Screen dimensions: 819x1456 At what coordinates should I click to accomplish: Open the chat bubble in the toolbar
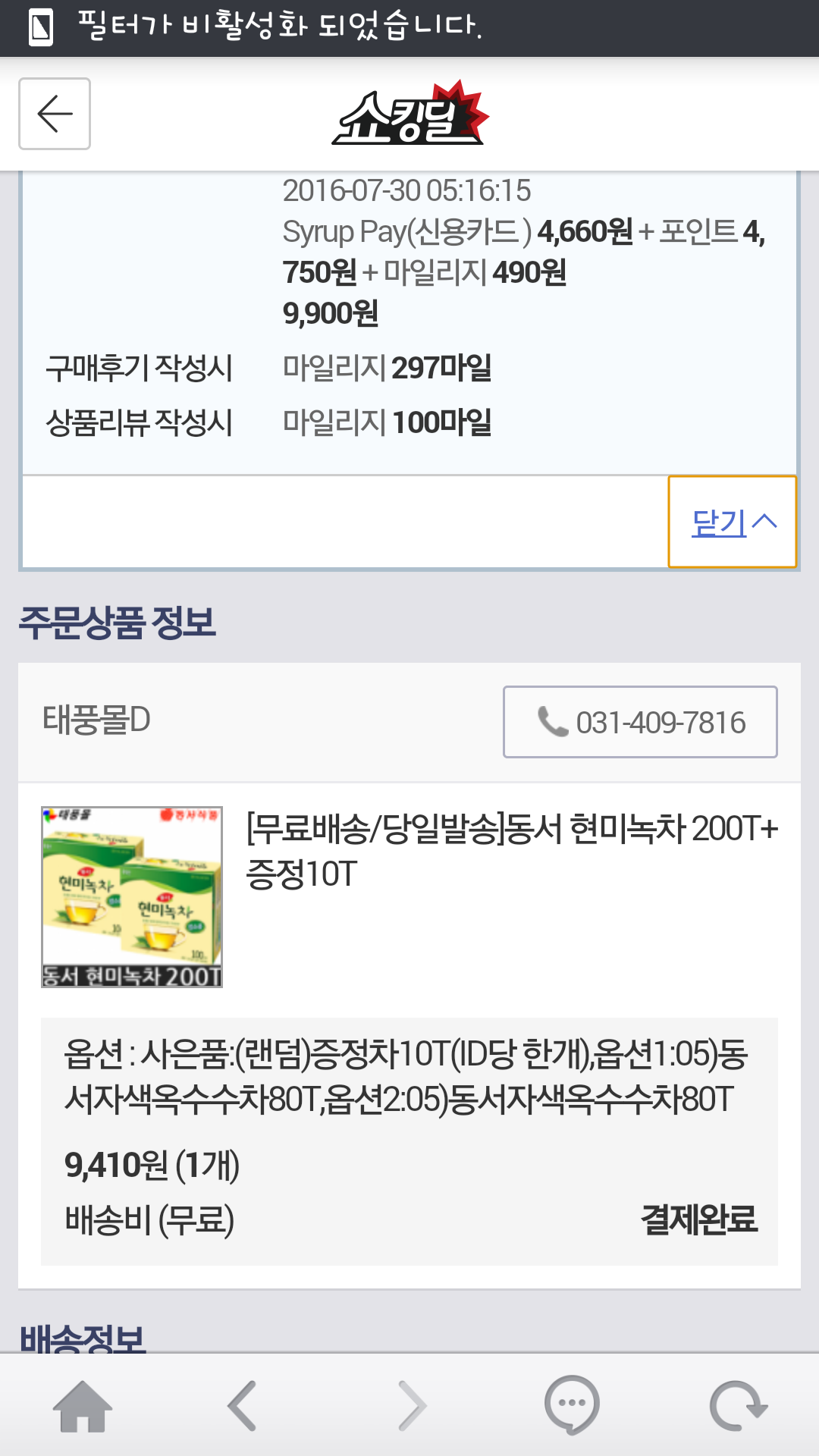572,1404
